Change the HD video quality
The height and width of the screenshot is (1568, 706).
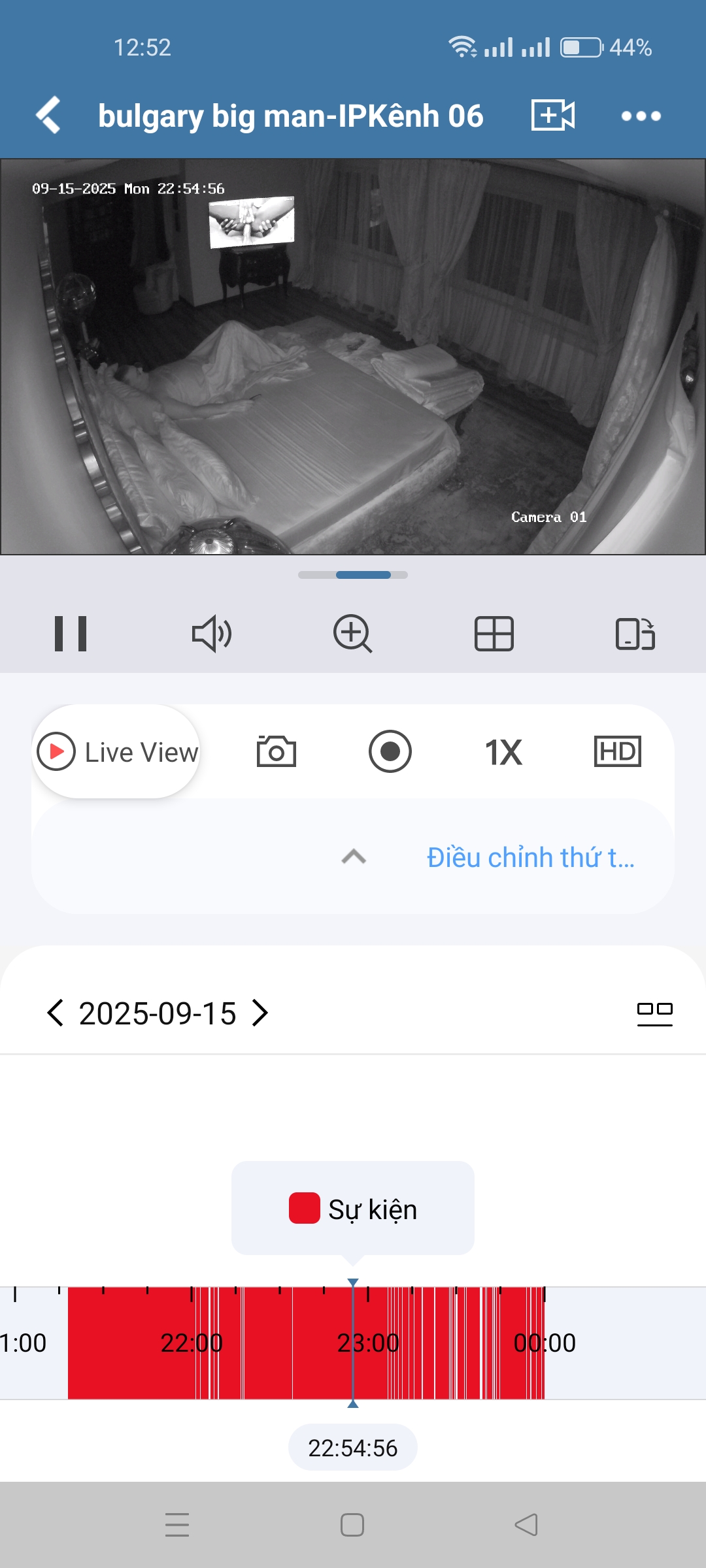(x=617, y=752)
